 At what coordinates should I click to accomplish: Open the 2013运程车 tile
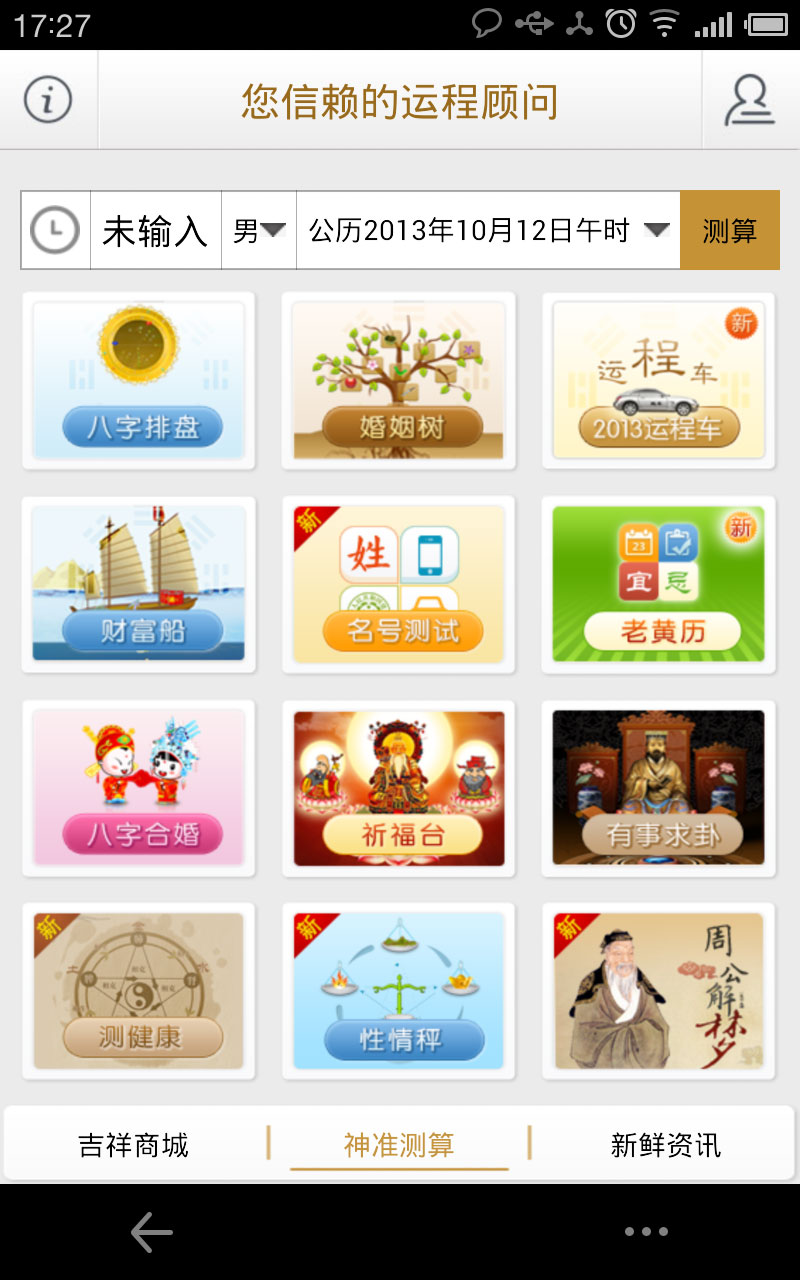(x=659, y=381)
